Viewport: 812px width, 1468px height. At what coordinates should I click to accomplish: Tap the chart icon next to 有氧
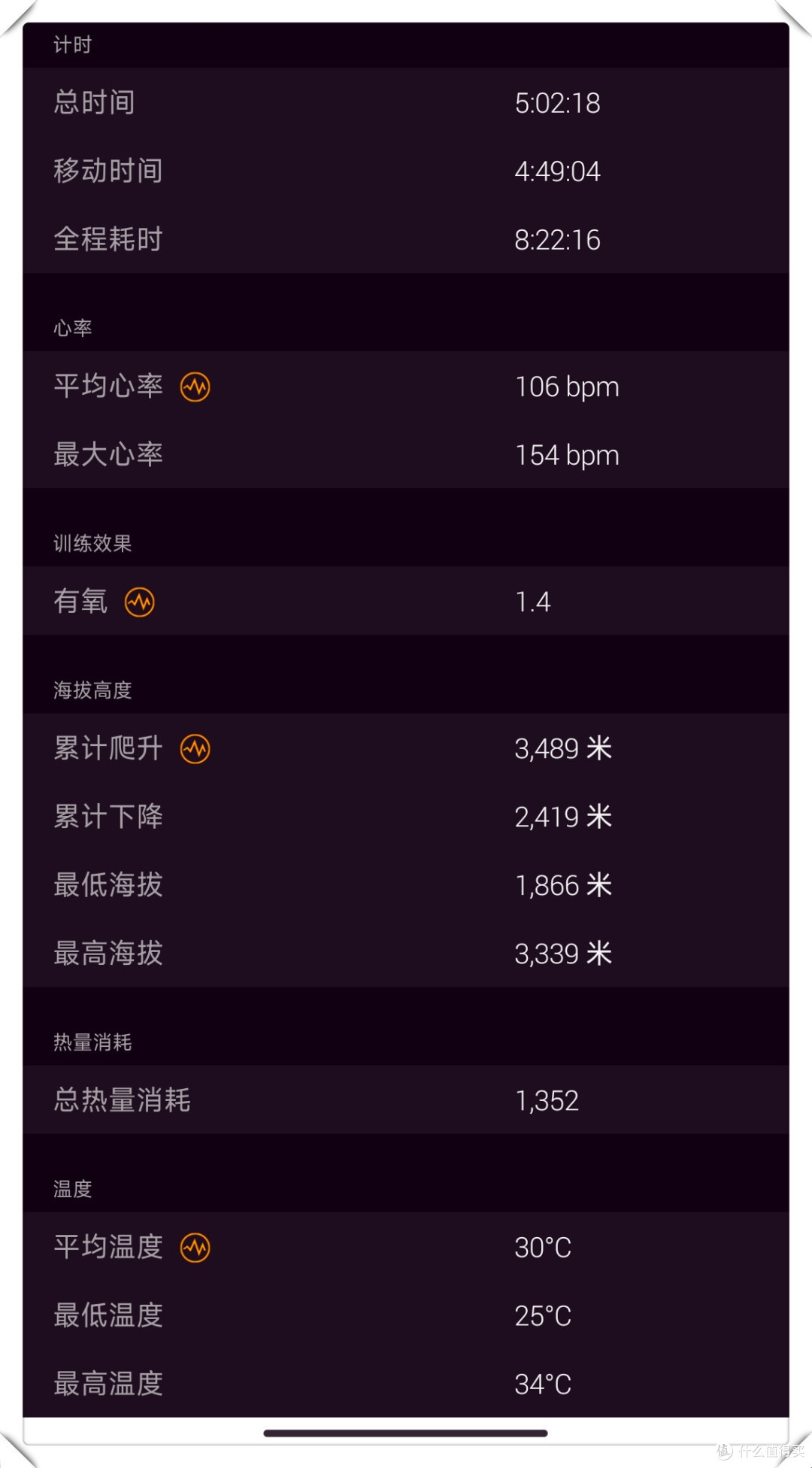140,602
